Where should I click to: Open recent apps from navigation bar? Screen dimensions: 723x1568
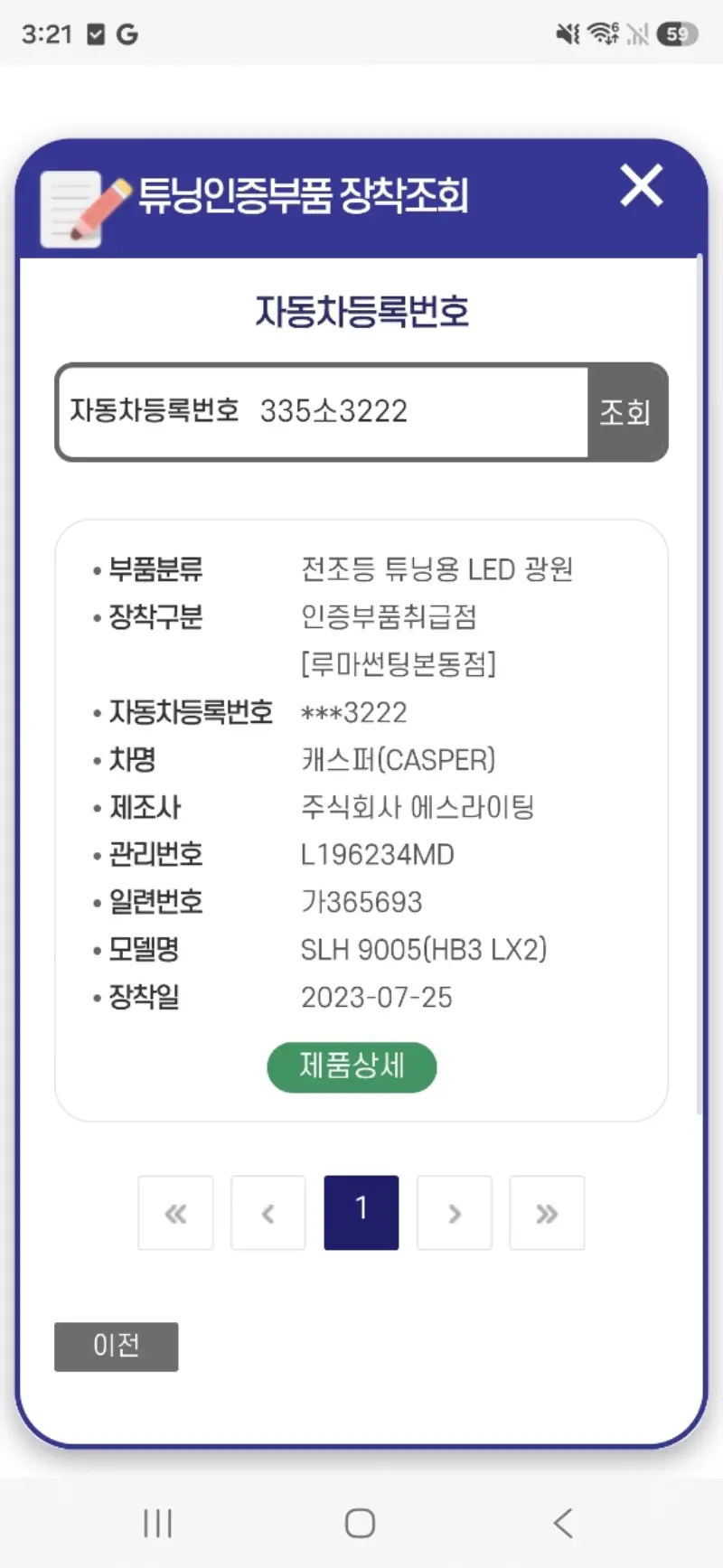[158, 1523]
